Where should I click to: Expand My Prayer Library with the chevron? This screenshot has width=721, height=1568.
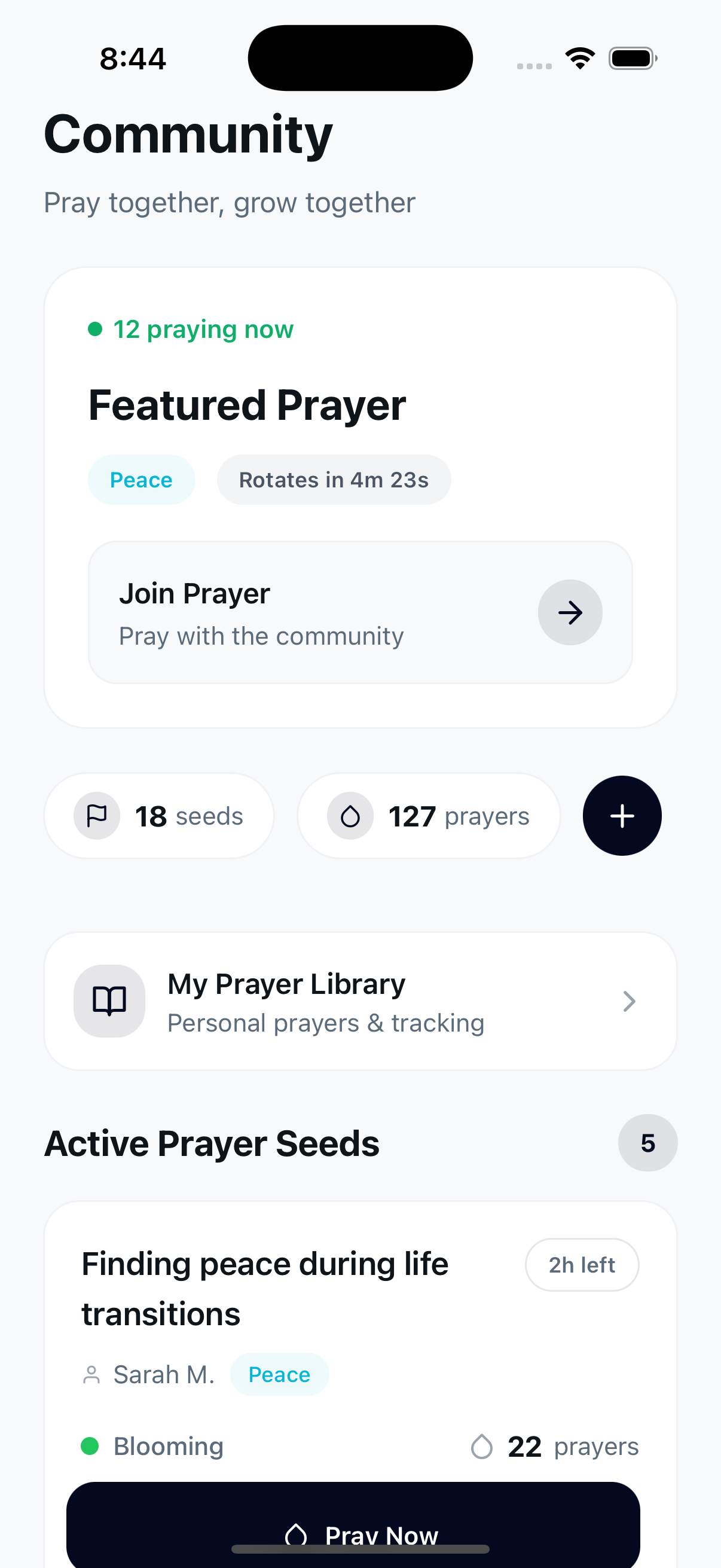coord(628,1000)
